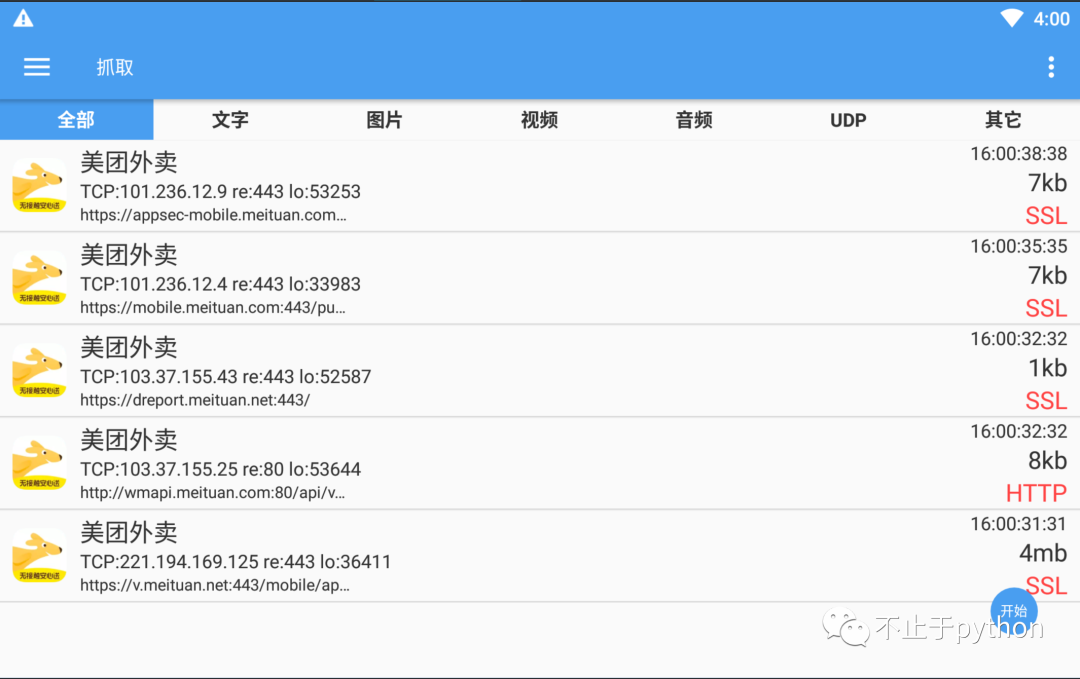Open the hamburger drawer menu
The height and width of the screenshot is (679, 1080).
(x=37, y=67)
